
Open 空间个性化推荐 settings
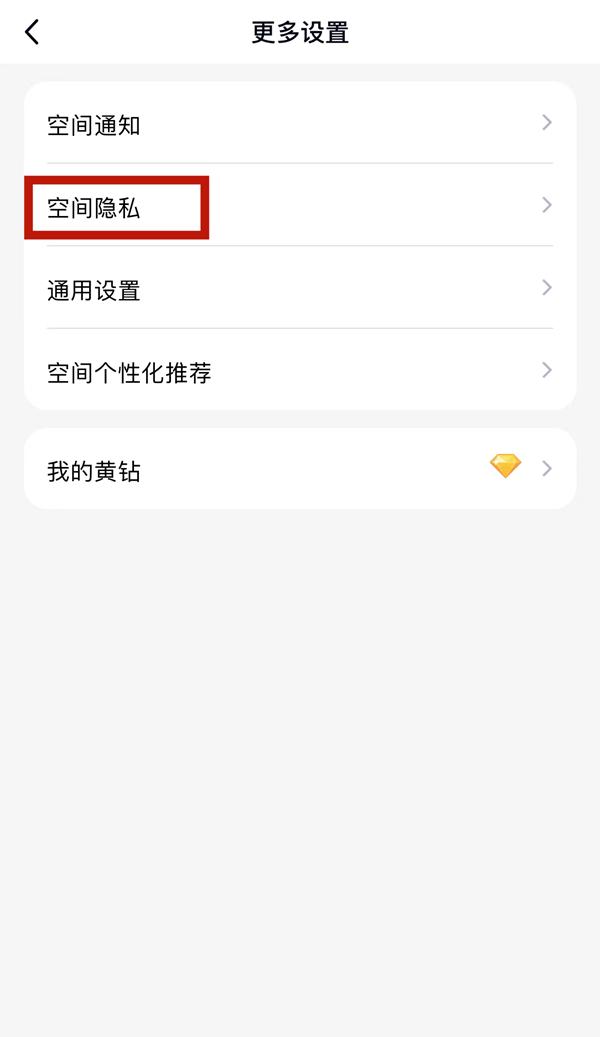point(299,372)
